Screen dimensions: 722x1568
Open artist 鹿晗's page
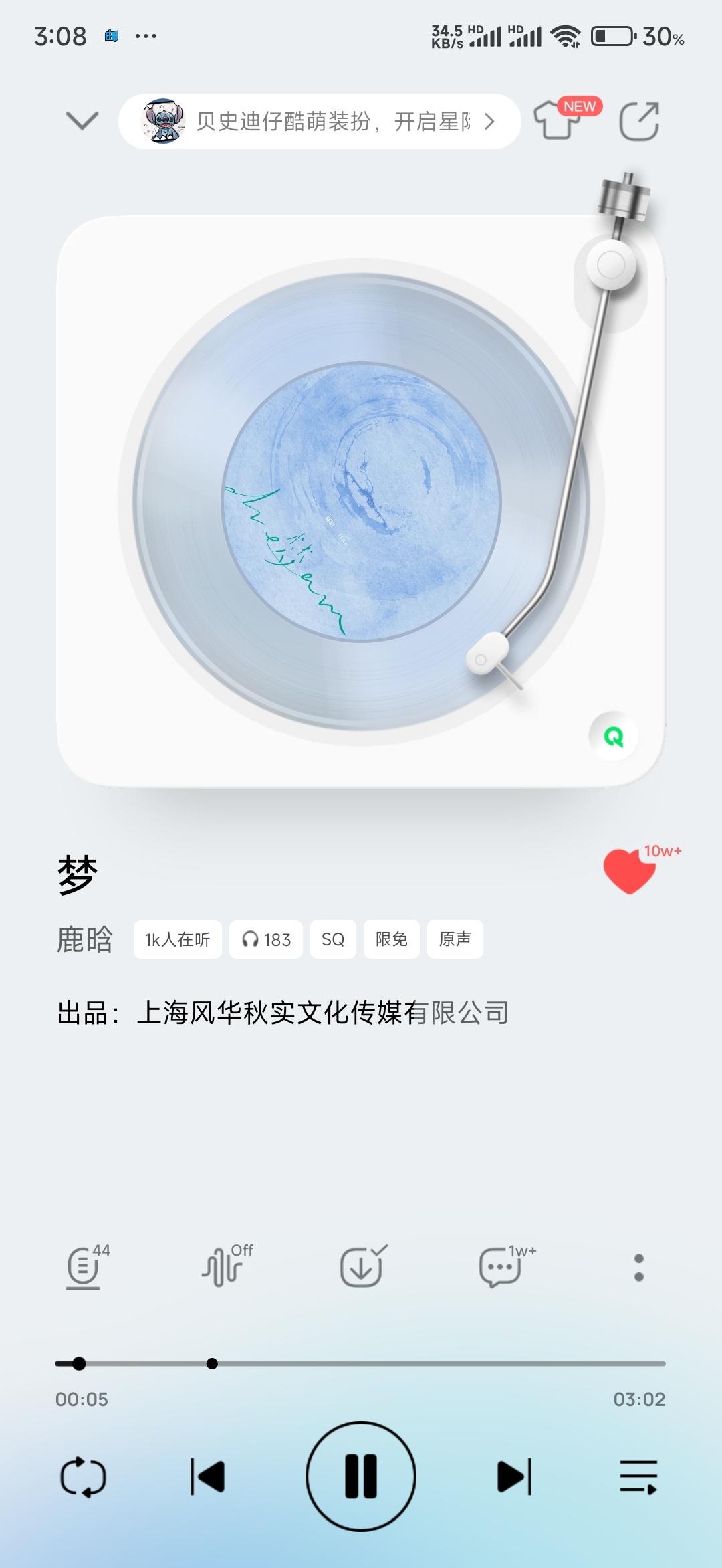click(x=85, y=939)
